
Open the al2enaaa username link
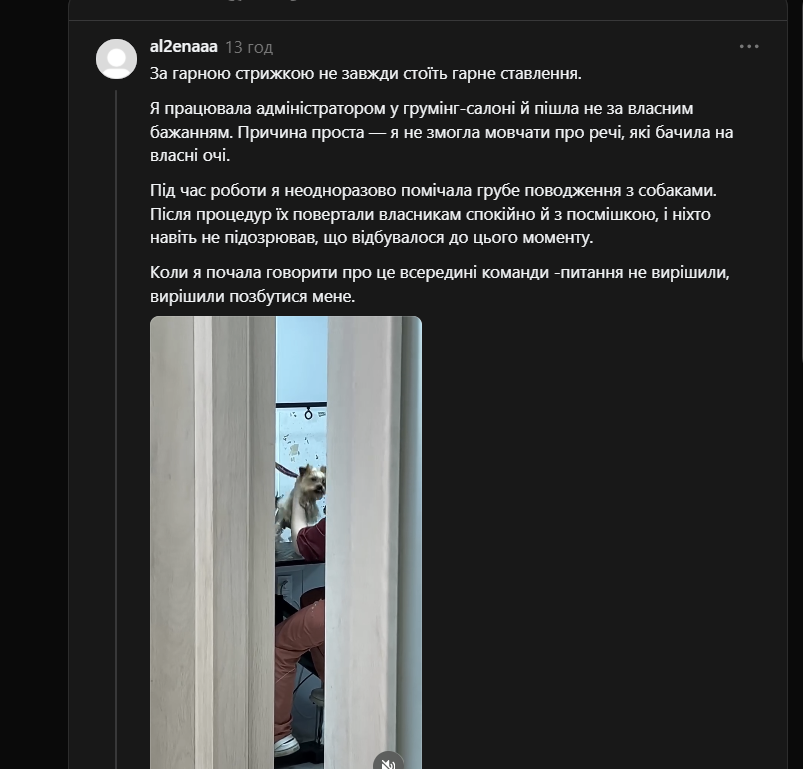(183, 47)
